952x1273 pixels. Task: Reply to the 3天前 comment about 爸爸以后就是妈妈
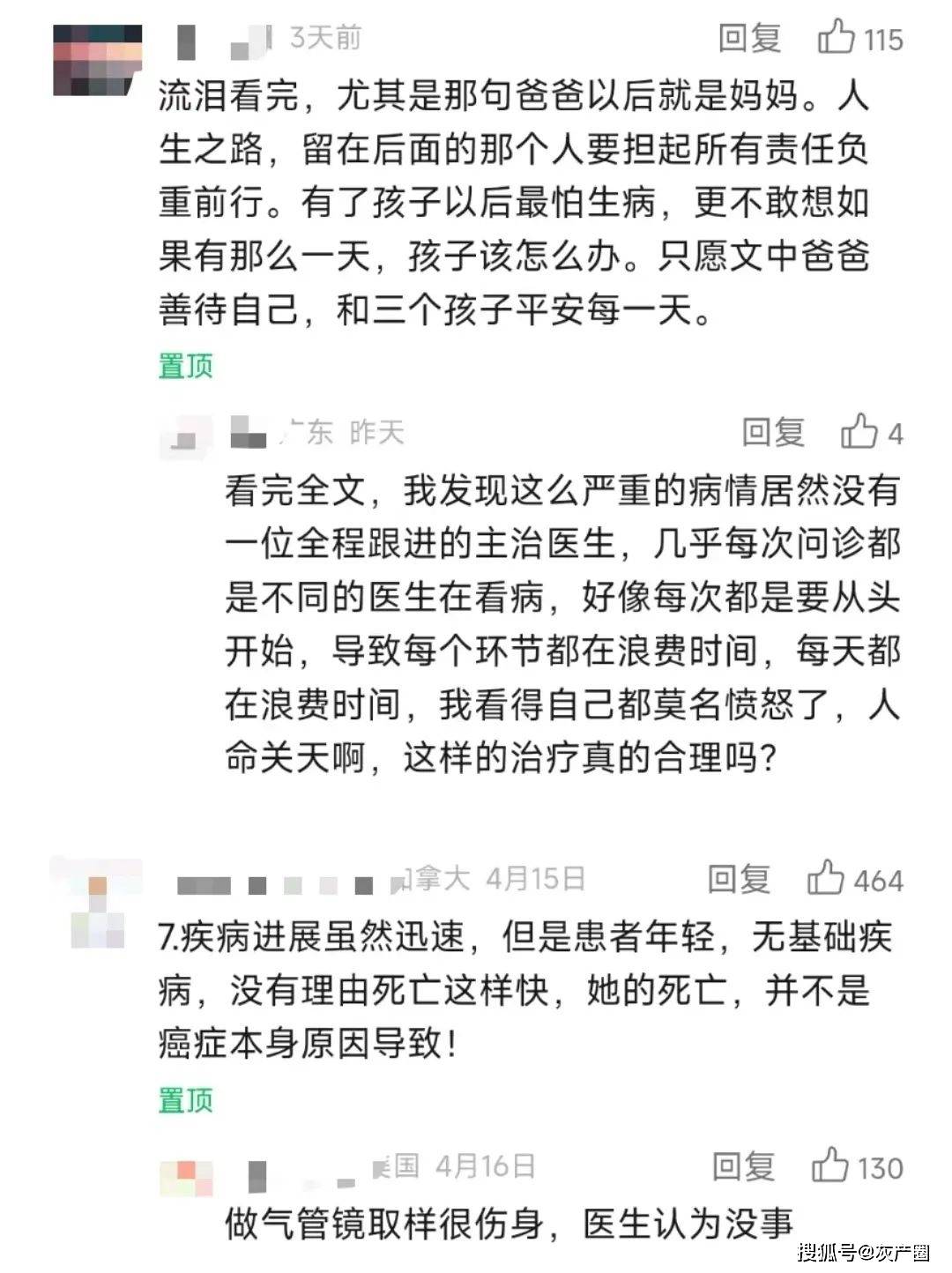[x=749, y=38]
